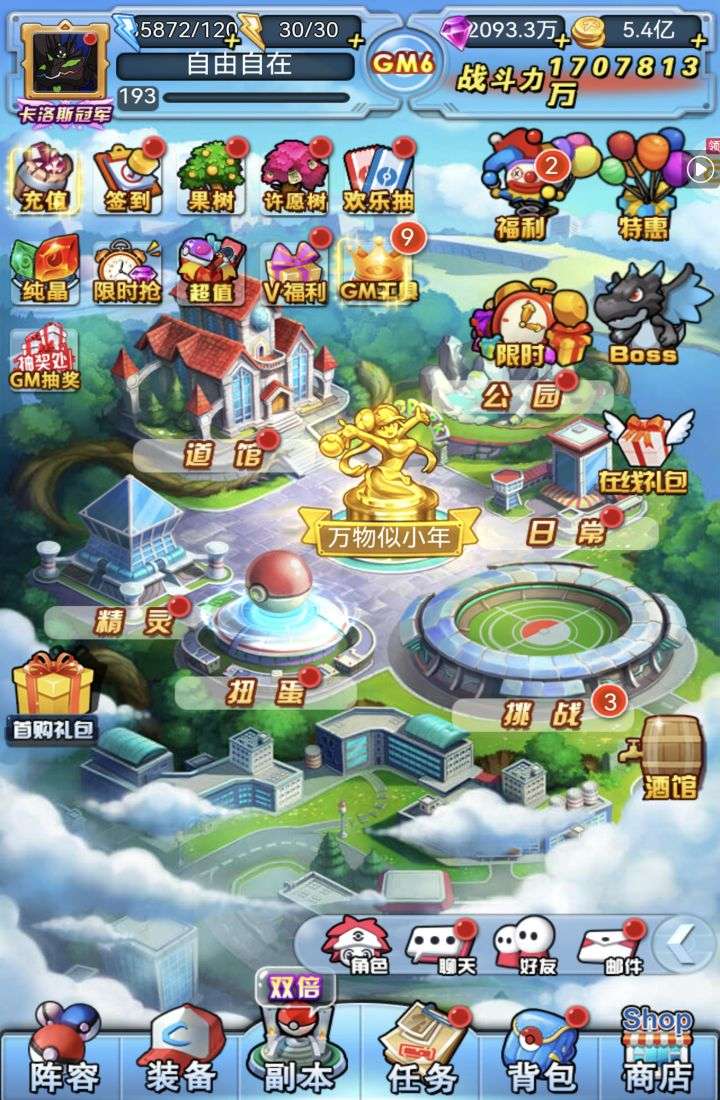This screenshot has height=1100, width=720.
Task: Switch to the 背包 bag tab
Action: (541, 1055)
